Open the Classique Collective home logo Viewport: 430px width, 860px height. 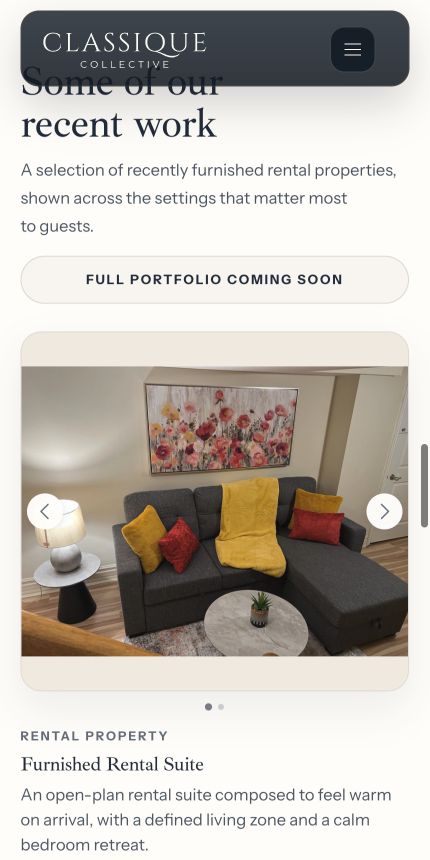[125, 50]
